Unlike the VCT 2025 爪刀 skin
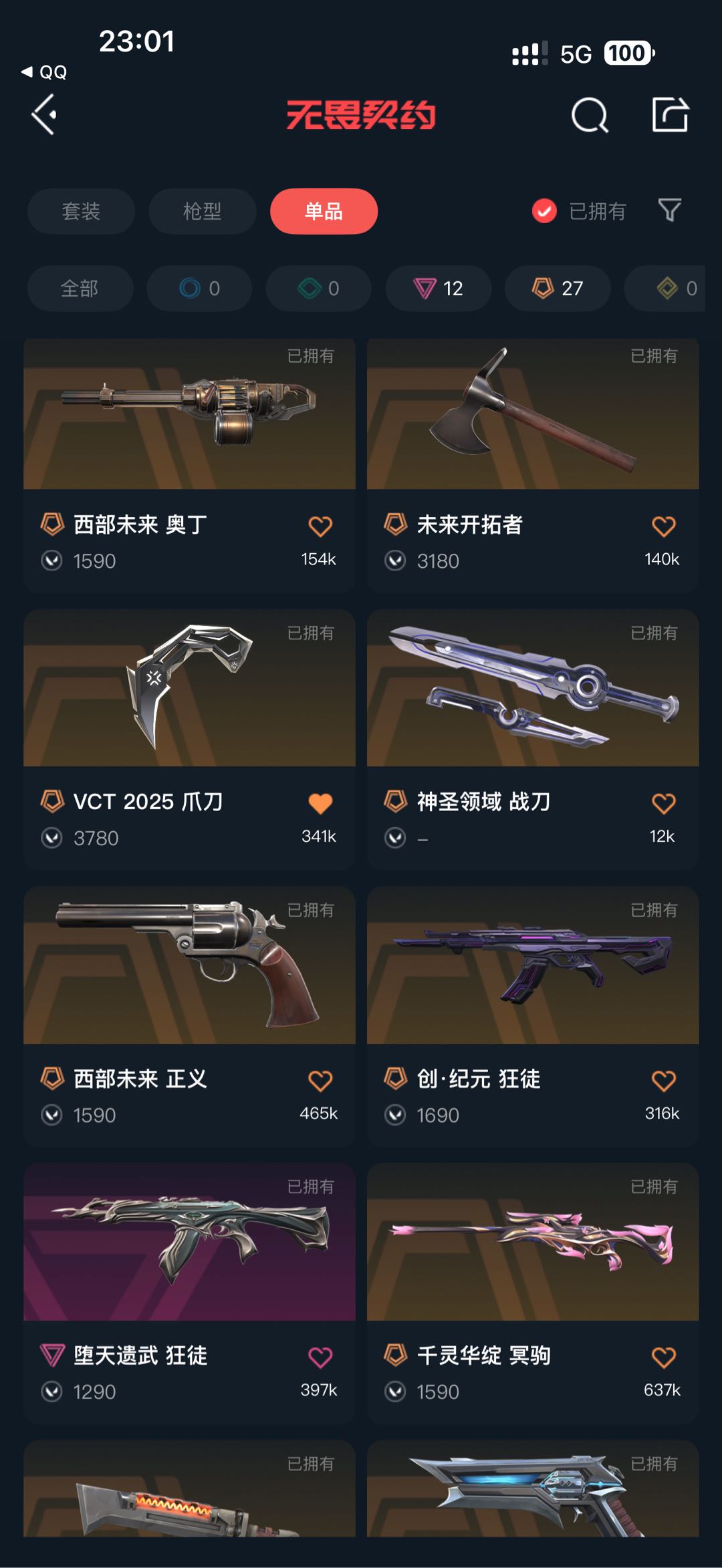This screenshot has width=722, height=1568. click(x=320, y=803)
